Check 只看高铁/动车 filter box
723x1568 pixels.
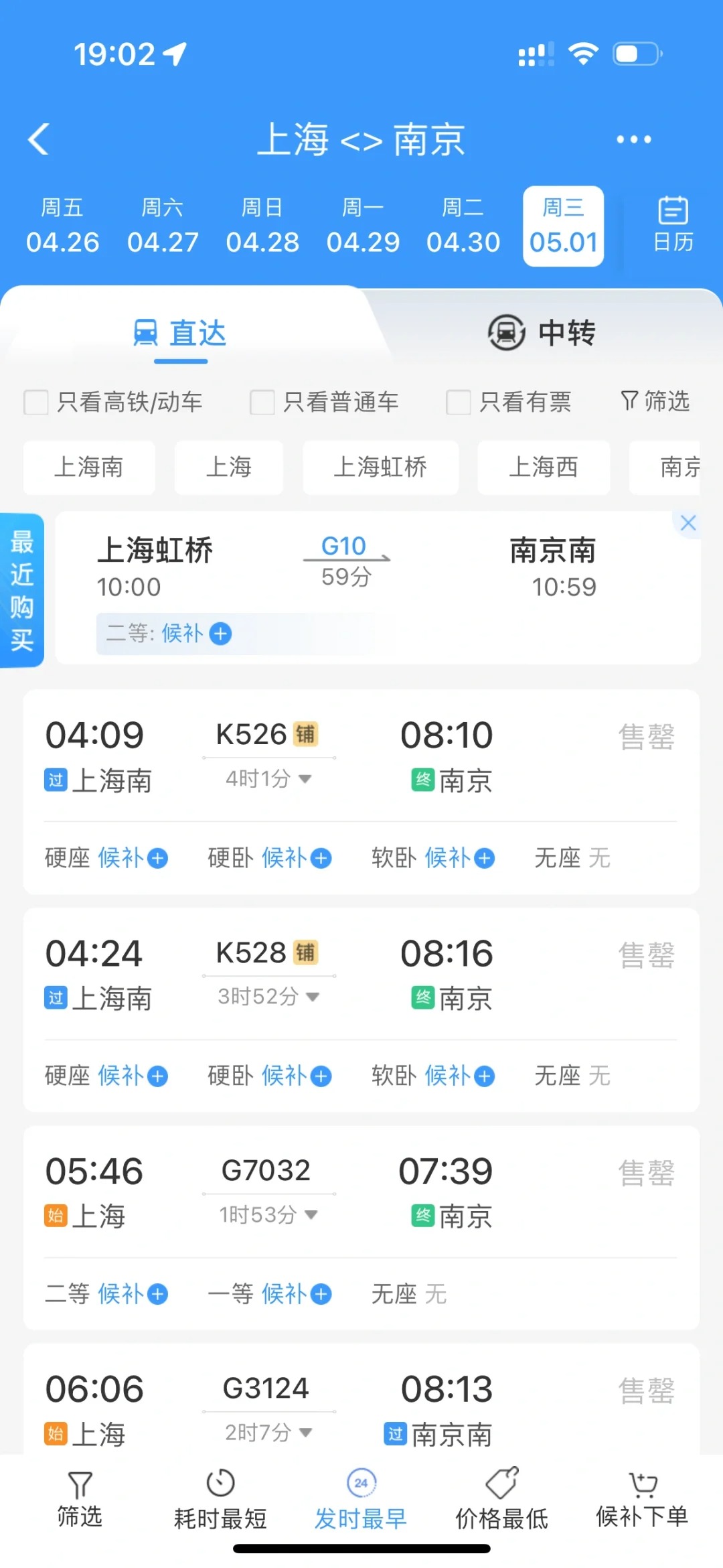pyautogui.click(x=36, y=403)
